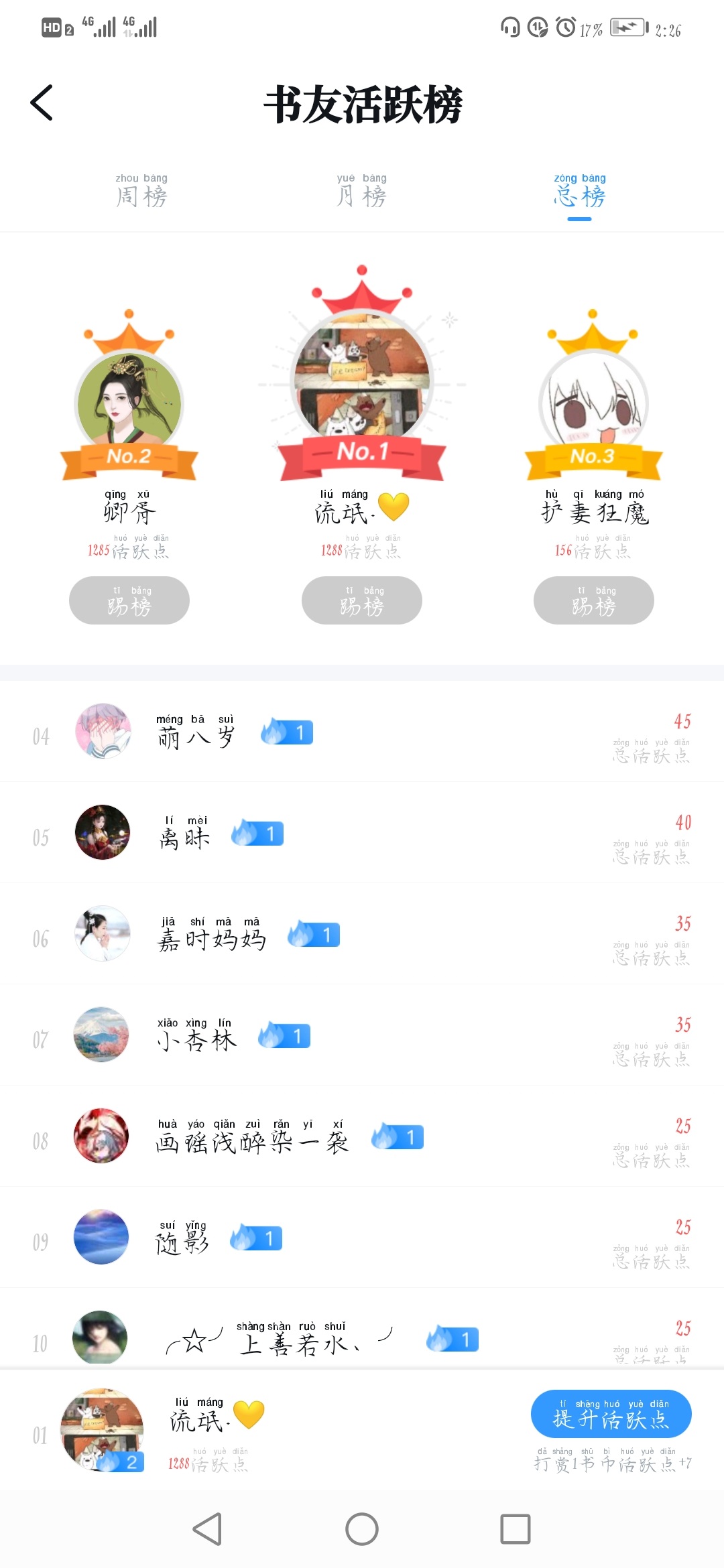Tap 踢榜 button under 卿胥
This screenshot has width=724, height=1568.
pyautogui.click(x=129, y=600)
